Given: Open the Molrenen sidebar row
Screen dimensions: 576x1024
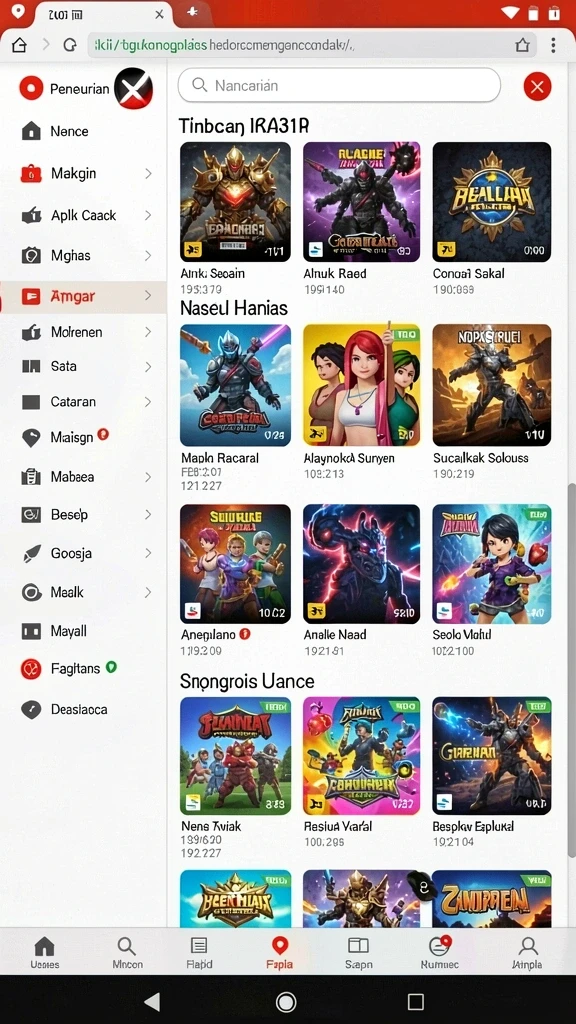Looking at the screenshot, I should pyautogui.click(x=84, y=332).
